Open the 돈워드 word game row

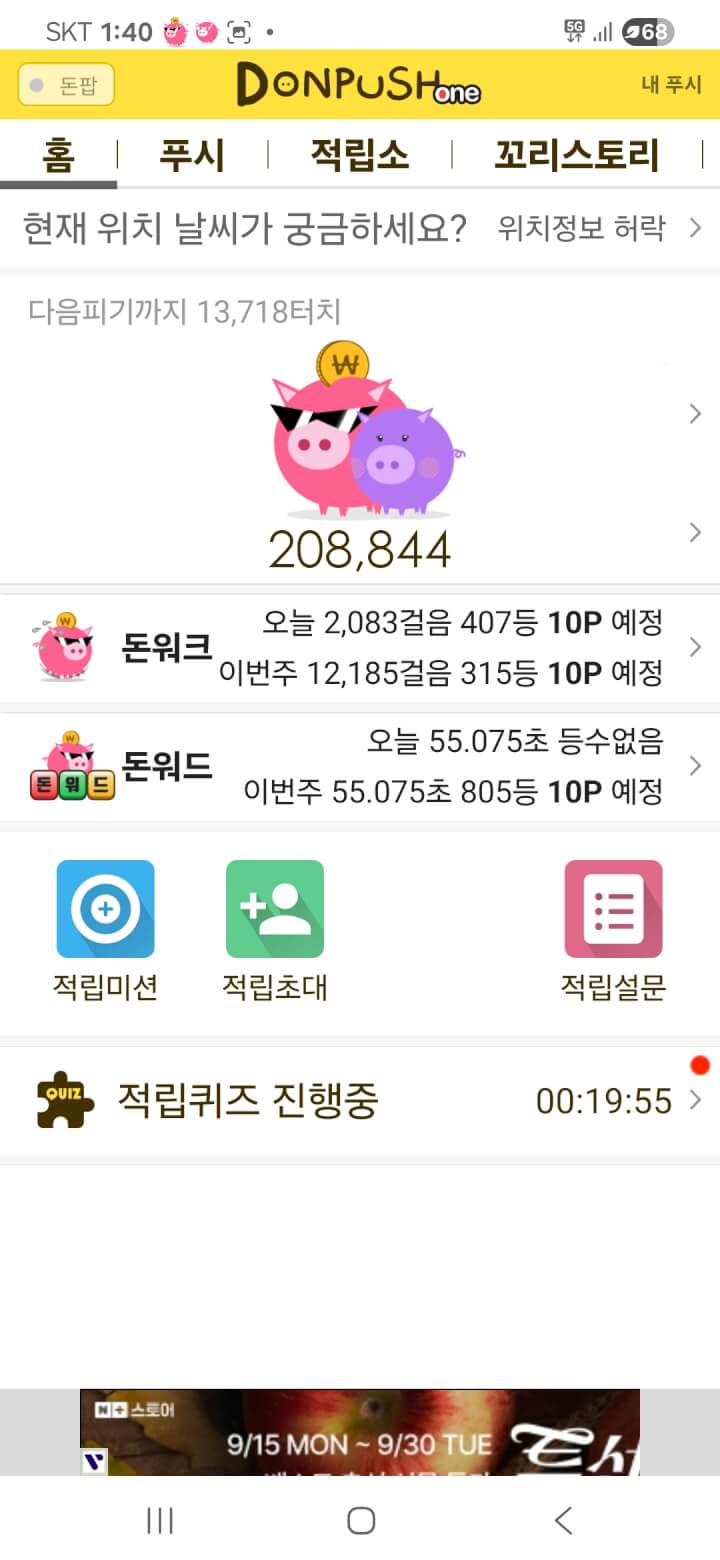click(x=360, y=767)
